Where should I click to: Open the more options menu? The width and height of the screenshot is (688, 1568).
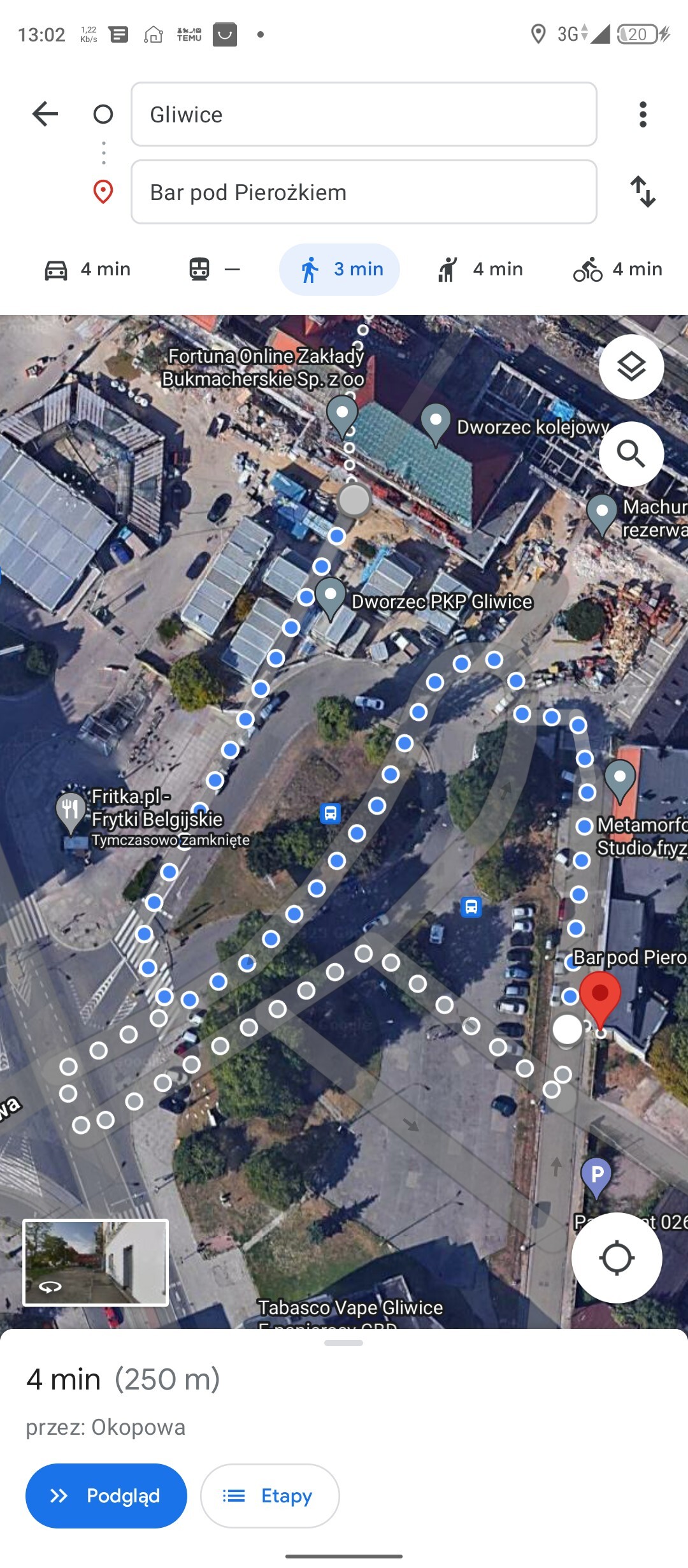pyautogui.click(x=643, y=115)
